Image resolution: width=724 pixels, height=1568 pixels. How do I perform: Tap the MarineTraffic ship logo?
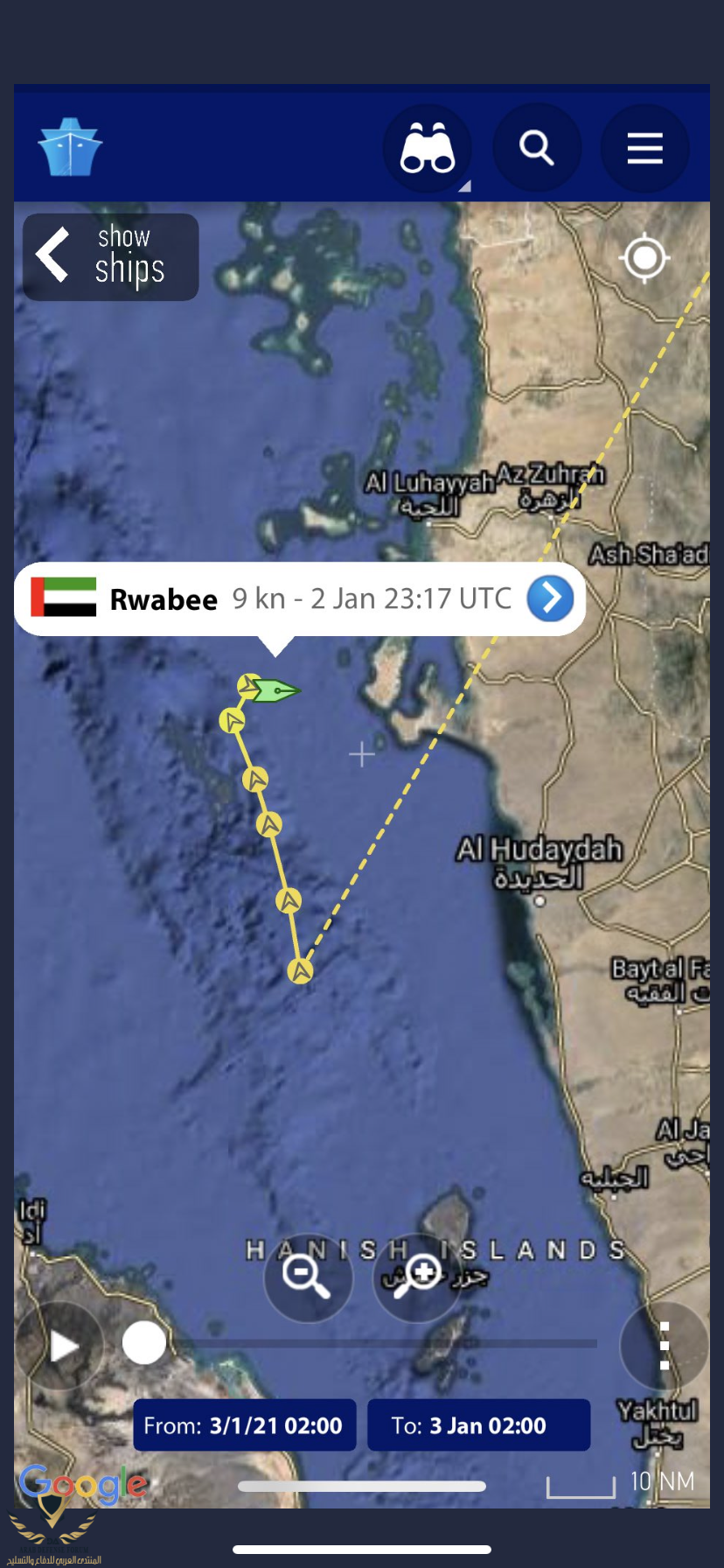click(x=70, y=149)
